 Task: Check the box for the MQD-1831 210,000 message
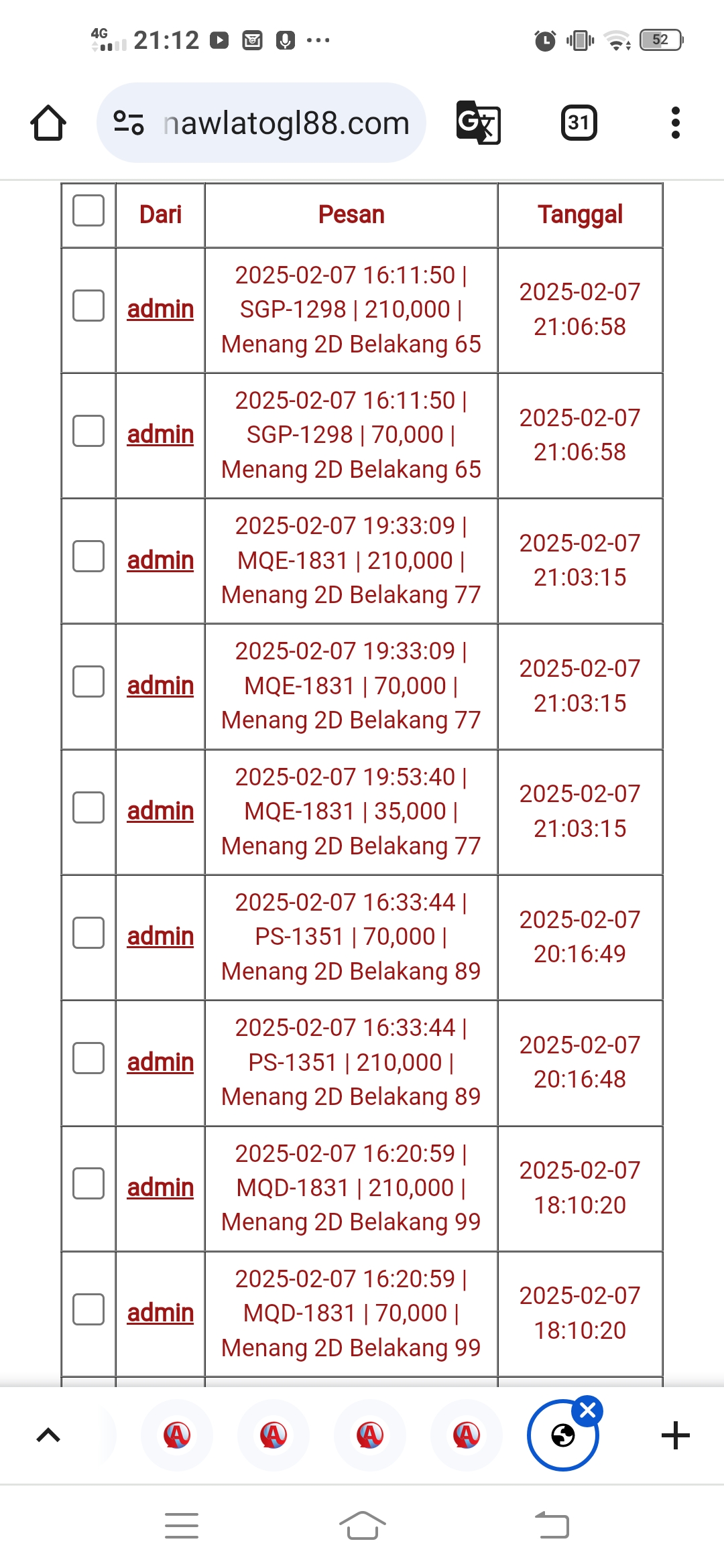[x=88, y=1183]
